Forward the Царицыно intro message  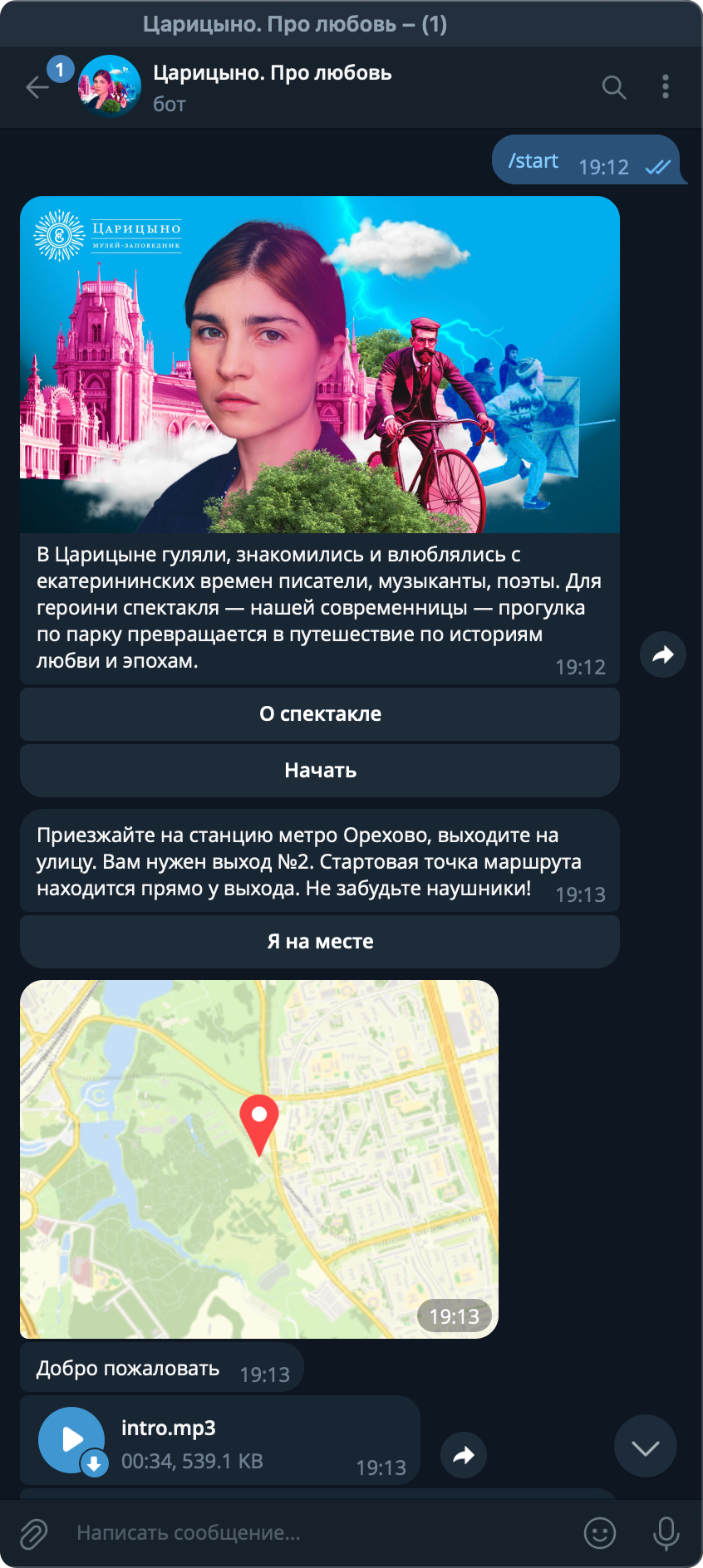[662, 654]
